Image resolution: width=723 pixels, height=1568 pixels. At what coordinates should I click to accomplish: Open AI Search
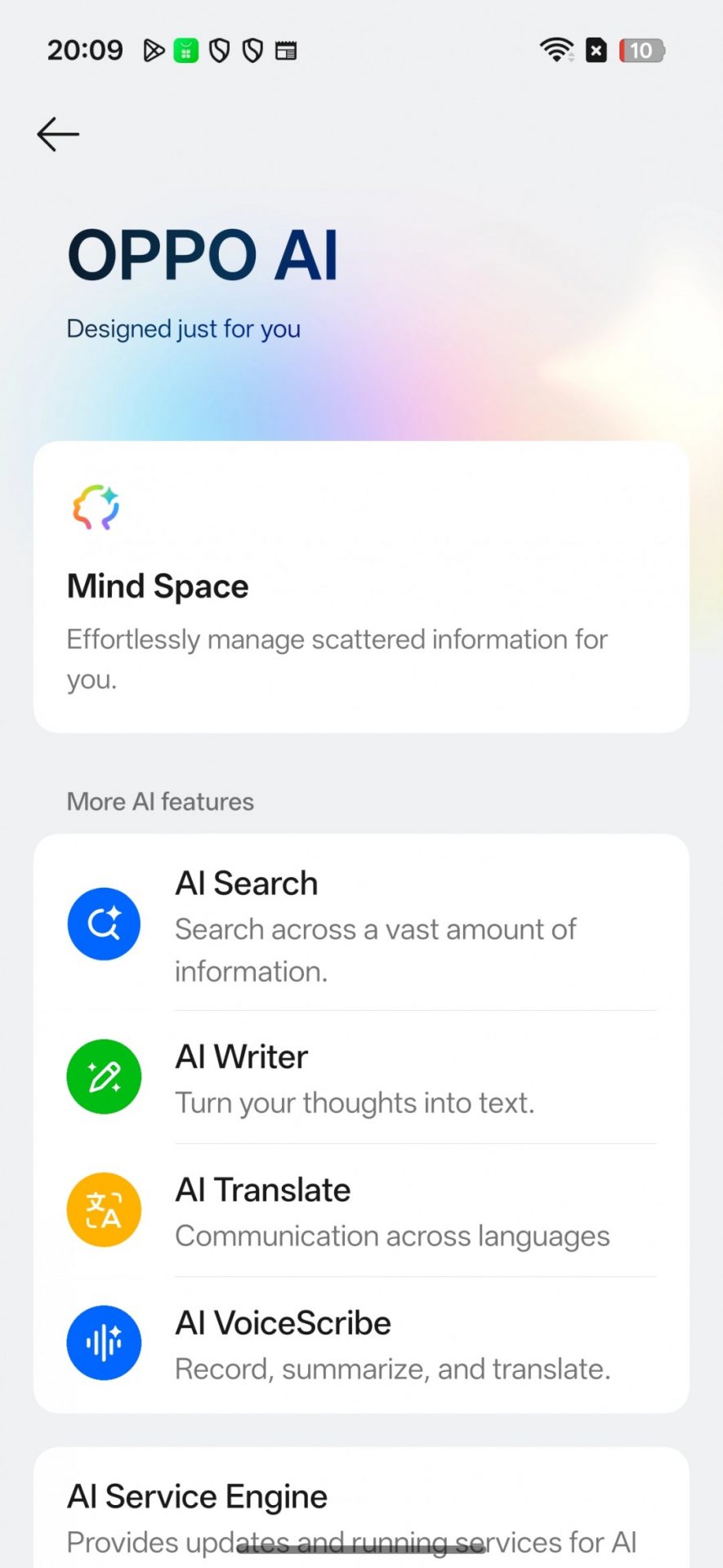[x=361, y=925]
